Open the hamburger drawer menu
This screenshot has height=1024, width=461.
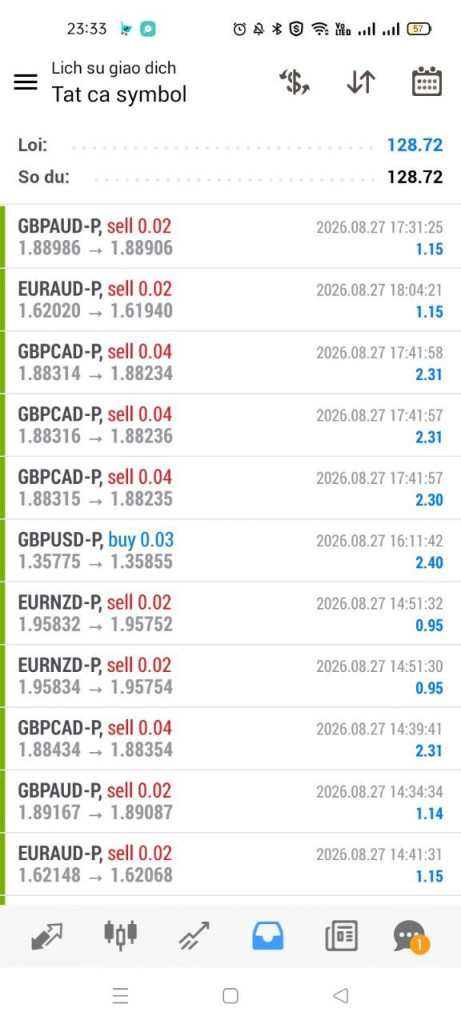pos(25,82)
